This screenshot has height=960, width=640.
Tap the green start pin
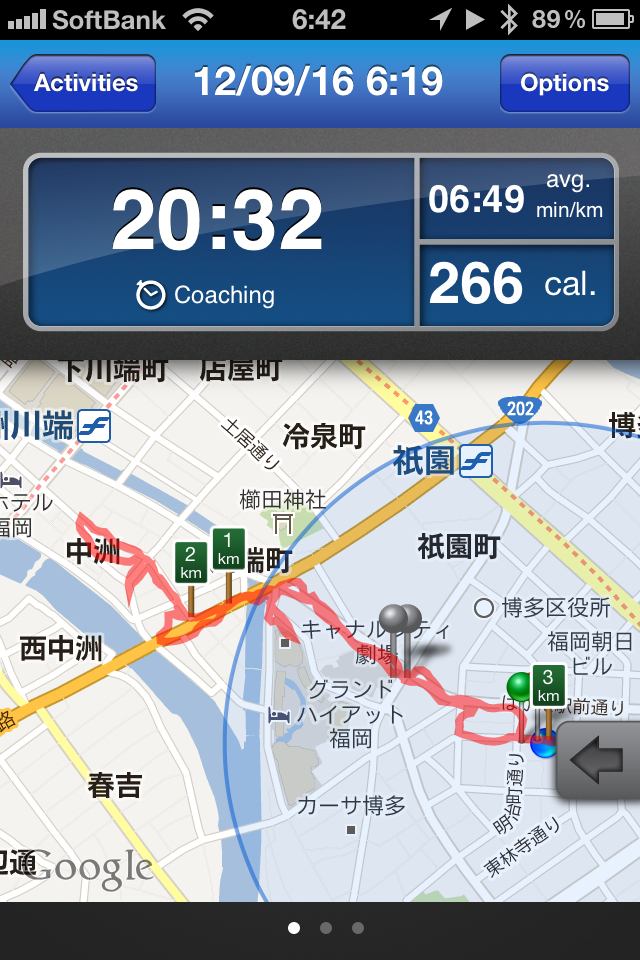click(x=519, y=686)
